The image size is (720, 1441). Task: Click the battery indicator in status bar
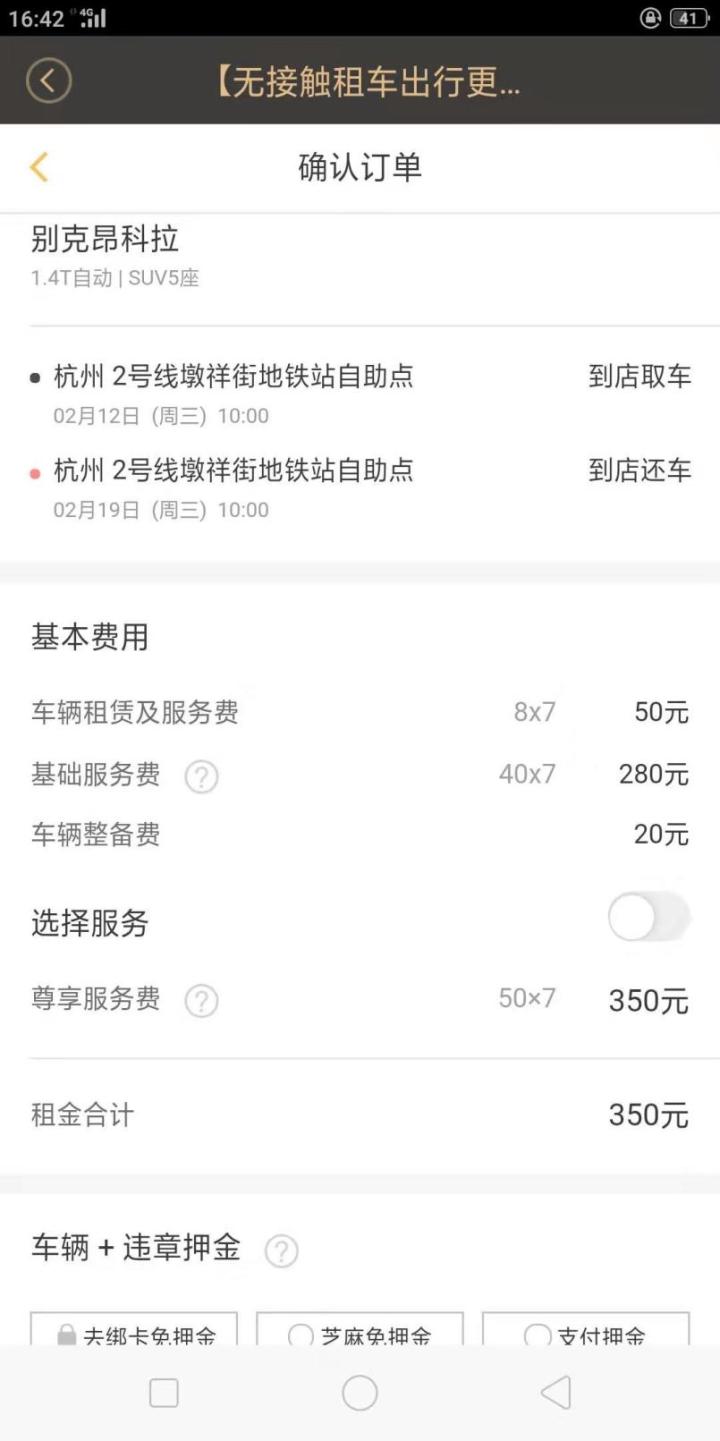(x=689, y=15)
